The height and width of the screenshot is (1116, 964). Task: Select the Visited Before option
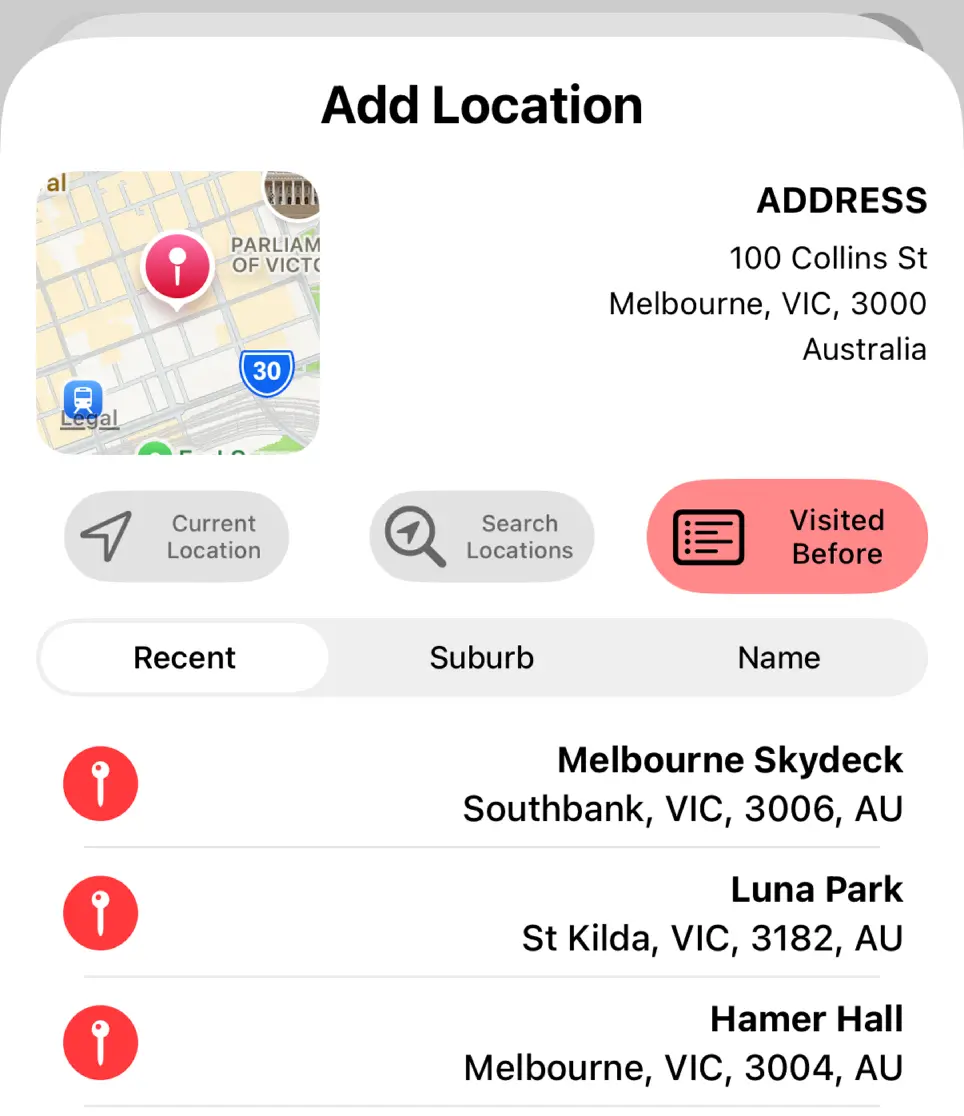[787, 537]
